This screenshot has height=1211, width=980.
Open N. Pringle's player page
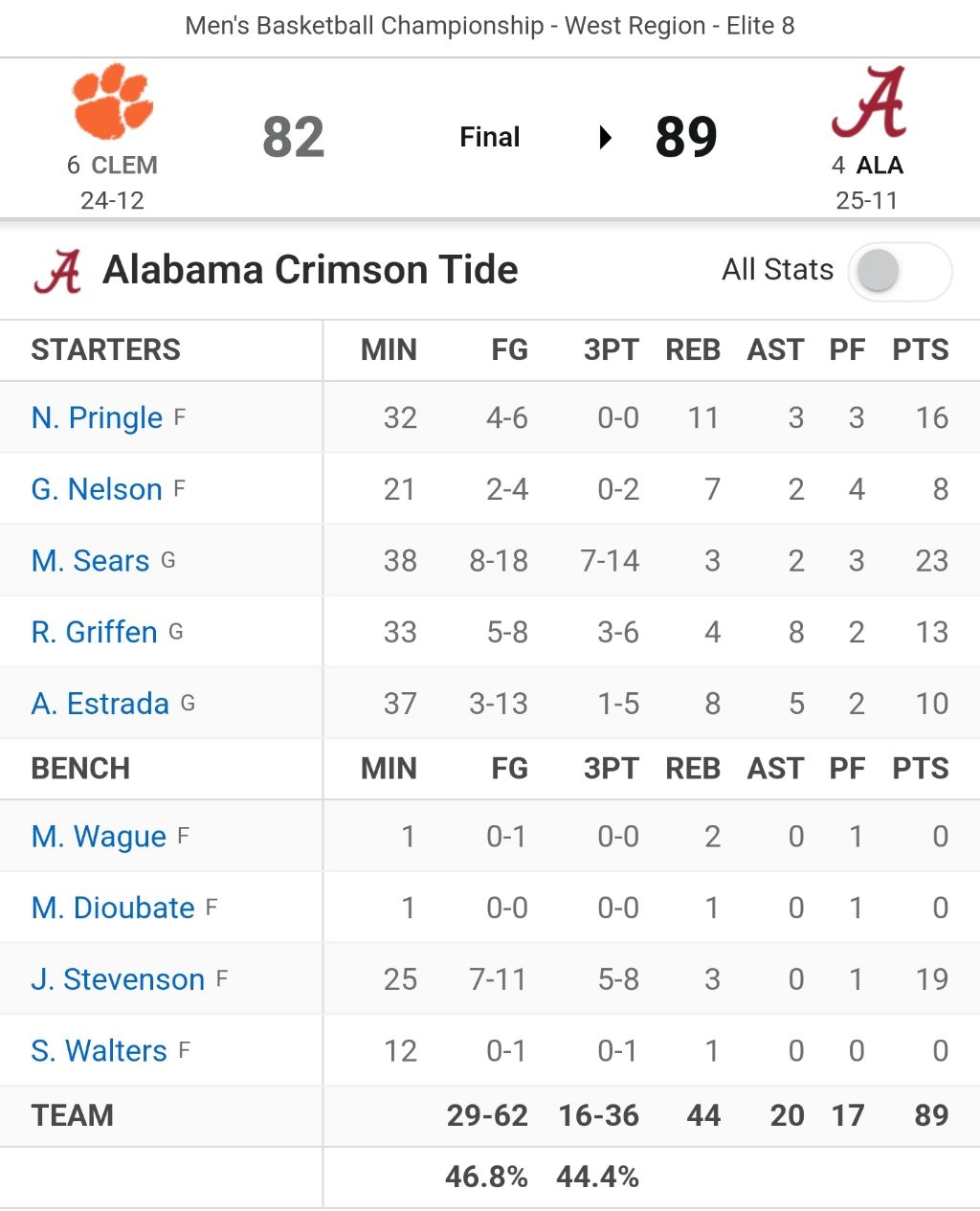coord(97,418)
